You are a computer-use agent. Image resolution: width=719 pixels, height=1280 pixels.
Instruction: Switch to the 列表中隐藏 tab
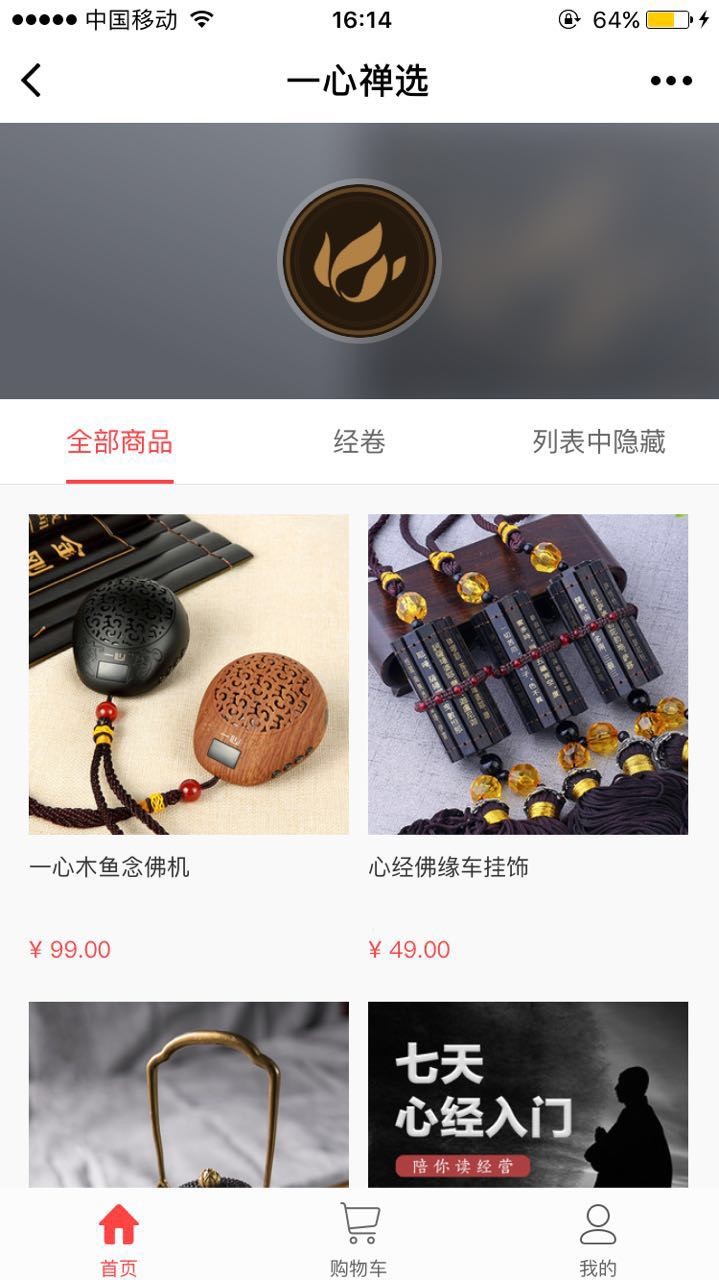tap(599, 442)
